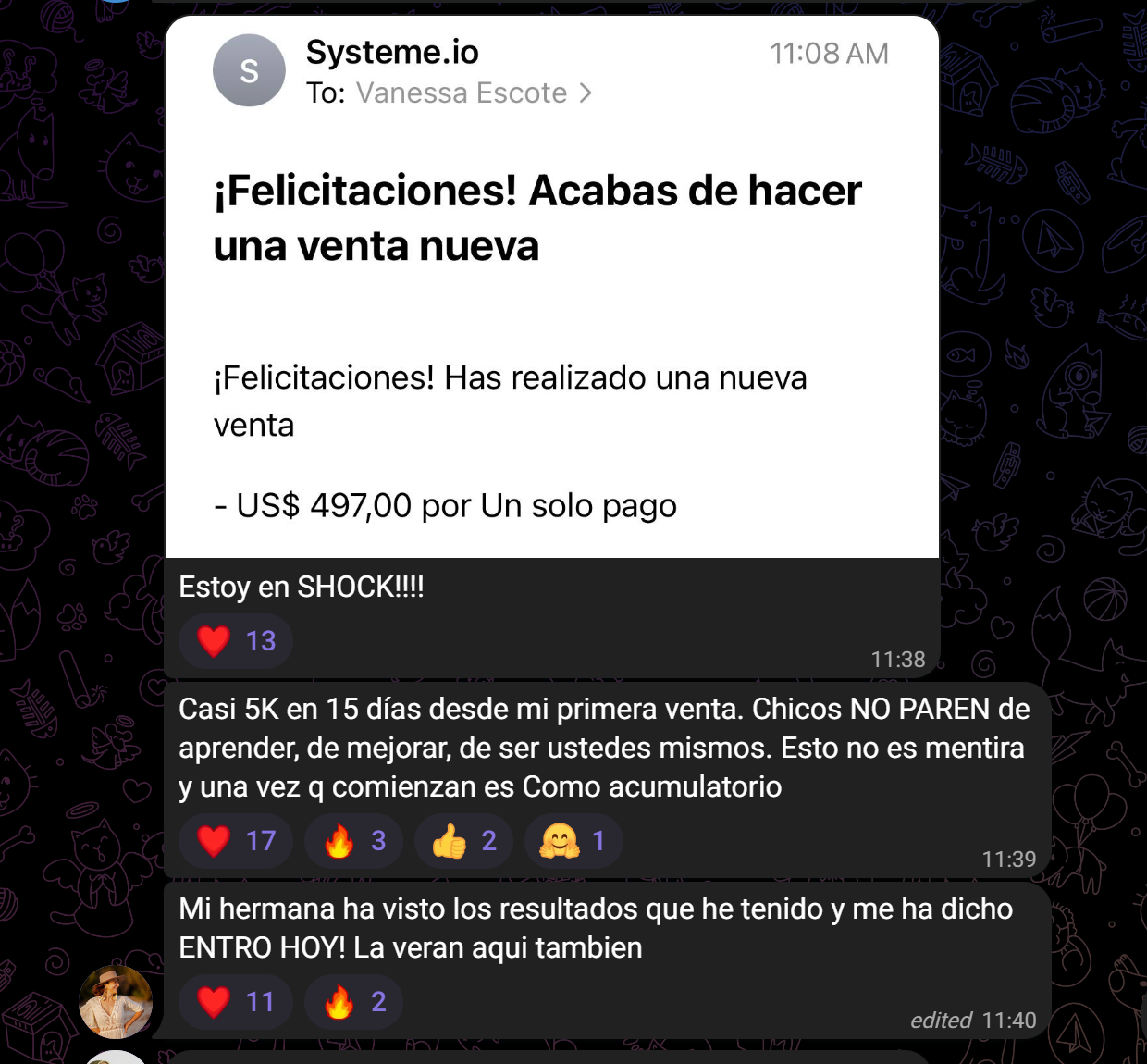Tap the heart reaction with 17
This screenshot has height=1064, width=1147.
tap(236, 841)
